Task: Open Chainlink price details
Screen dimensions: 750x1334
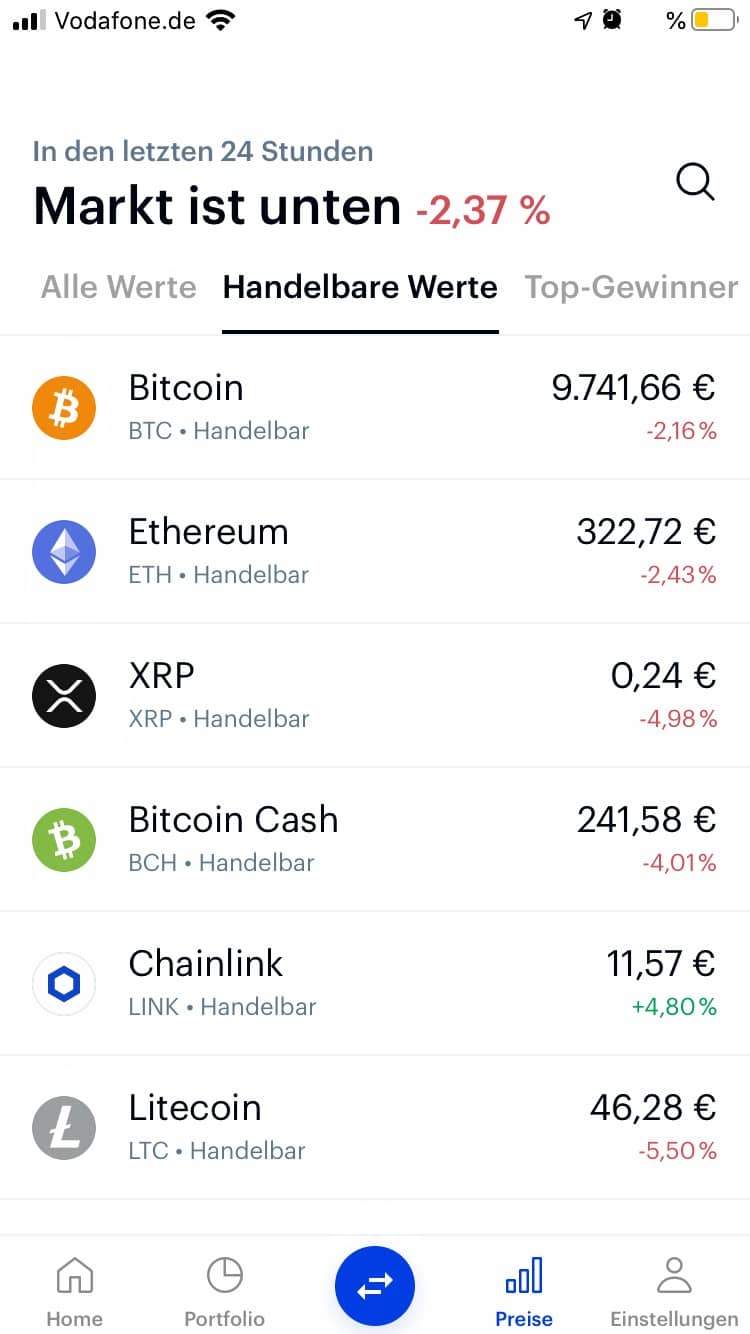Action: (375, 983)
